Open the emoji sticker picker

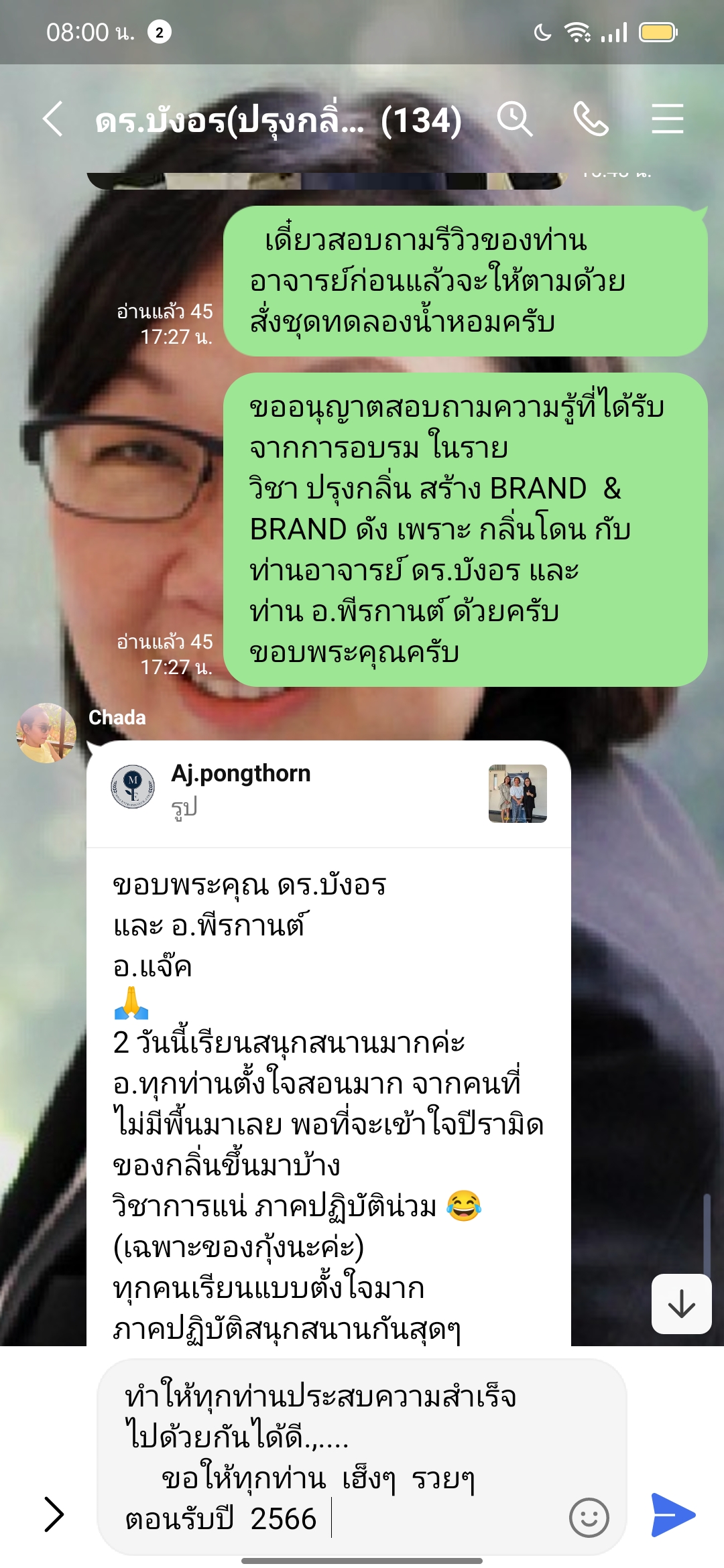click(x=589, y=1517)
